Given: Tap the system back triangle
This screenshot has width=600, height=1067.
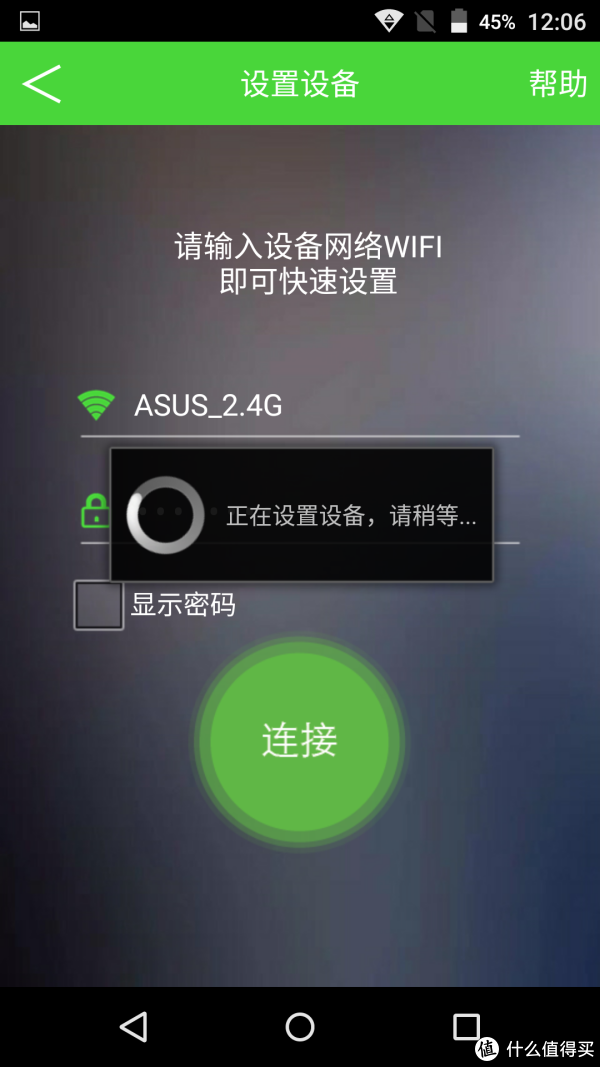Looking at the screenshot, I should pos(133,1026).
